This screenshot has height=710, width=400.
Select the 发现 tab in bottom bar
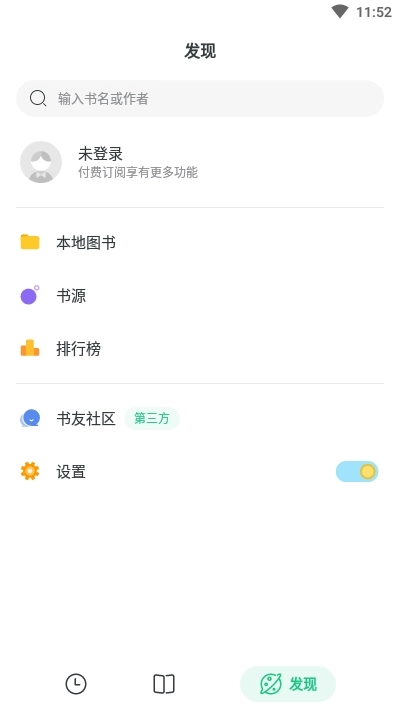tap(288, 684)
